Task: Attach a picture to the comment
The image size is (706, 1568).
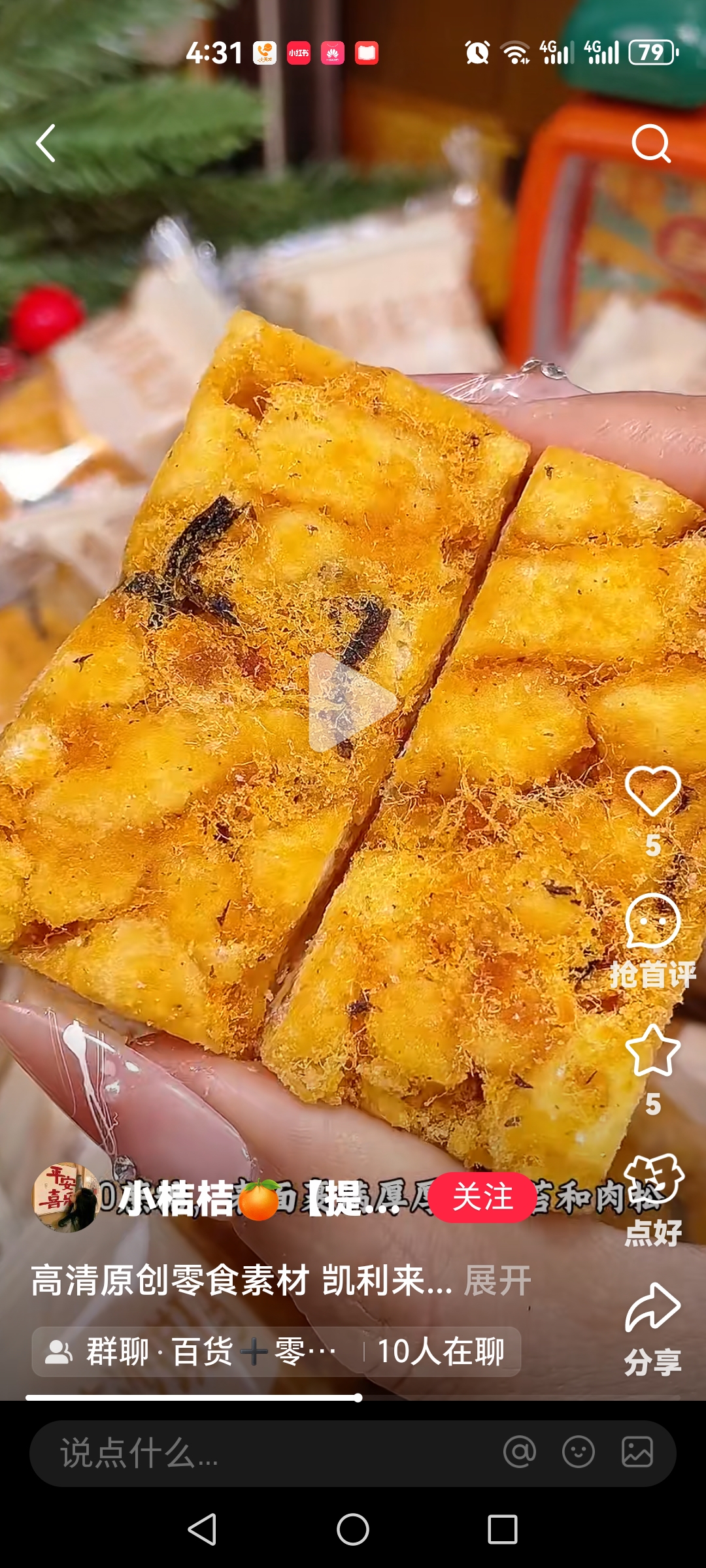Action: point(637,1452)
